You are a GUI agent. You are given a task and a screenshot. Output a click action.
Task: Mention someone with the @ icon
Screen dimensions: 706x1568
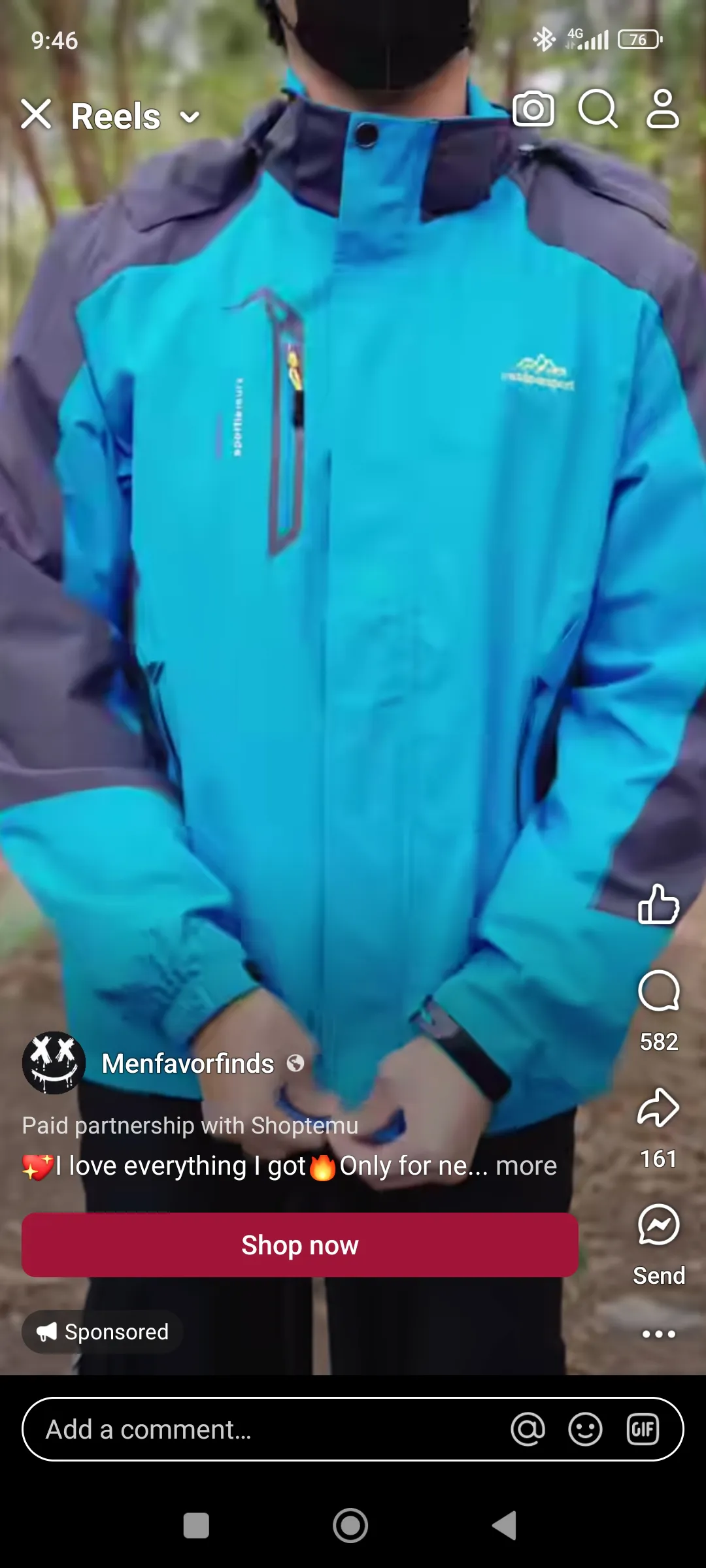[x=528, y=1429]
